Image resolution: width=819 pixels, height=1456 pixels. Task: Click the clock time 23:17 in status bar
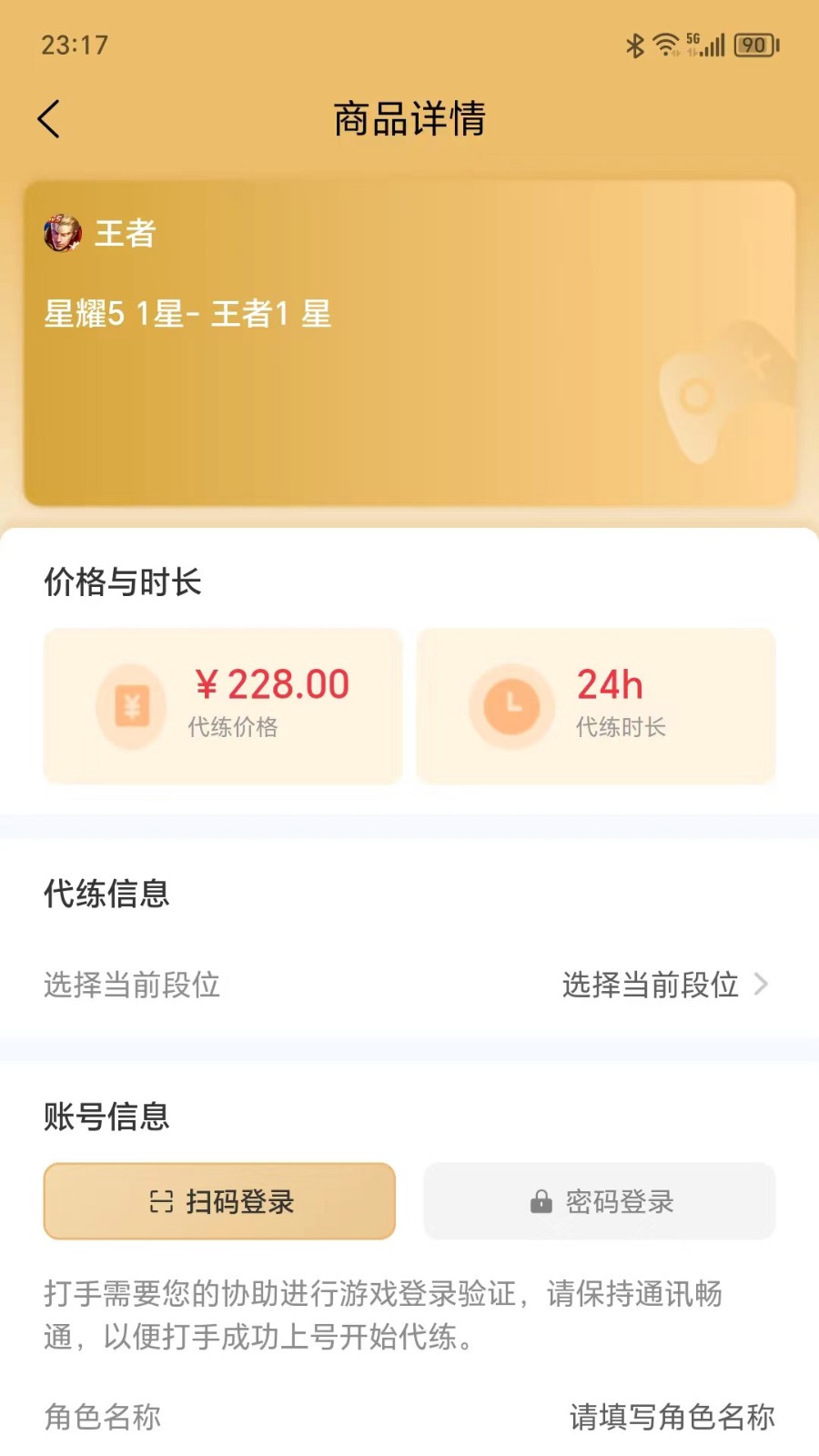click(x=73, y=43)
